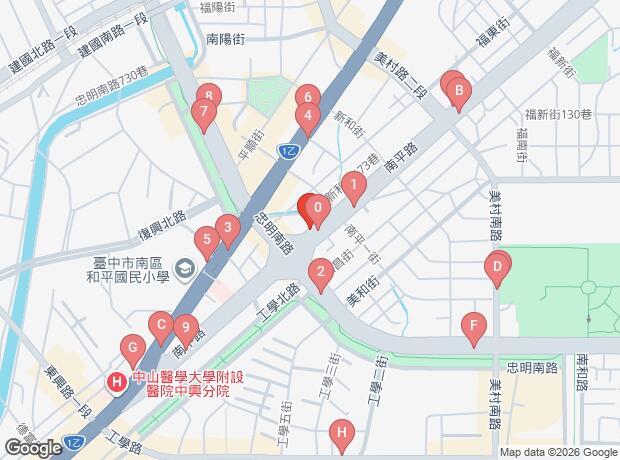Open the Google logo link
This screenshot has width=620, height=460.
click(x=33, y=448)
